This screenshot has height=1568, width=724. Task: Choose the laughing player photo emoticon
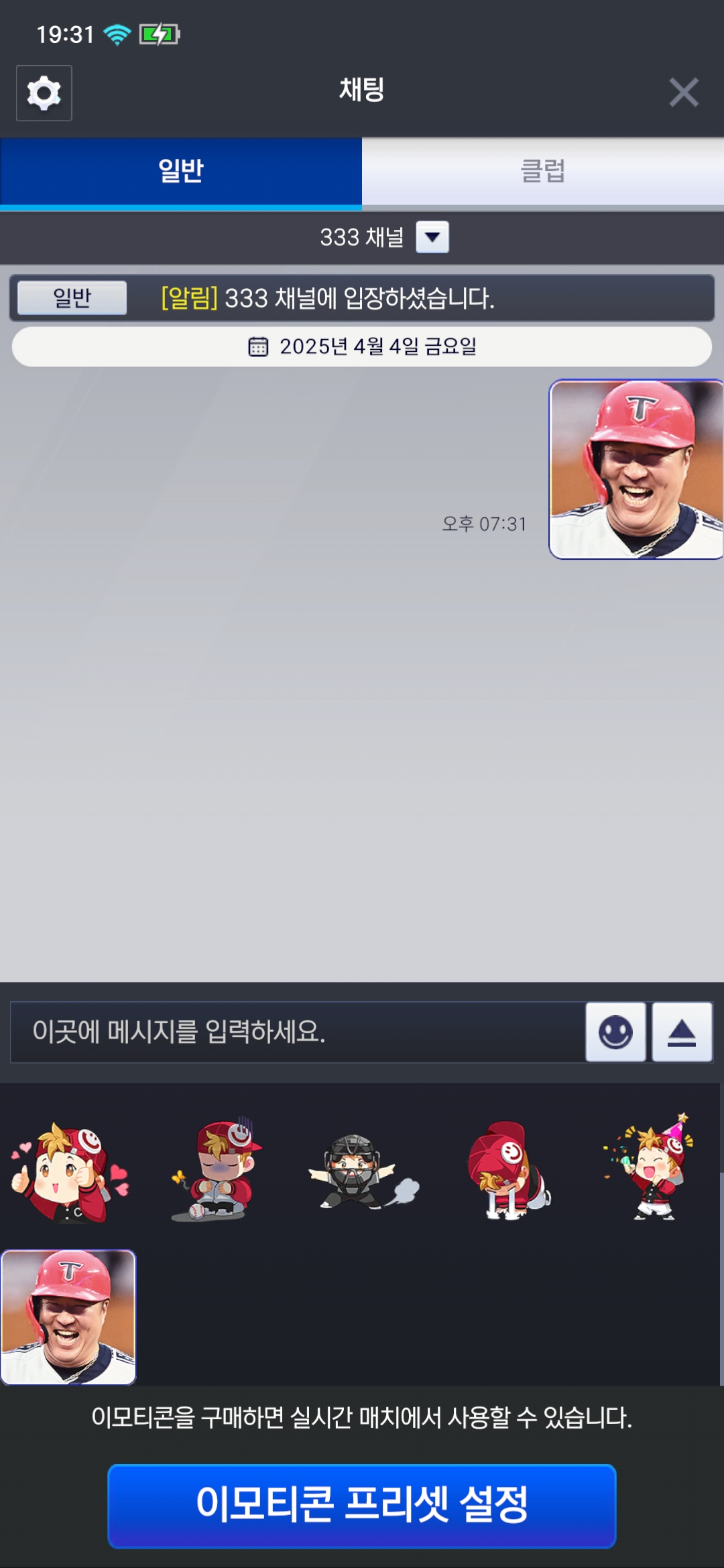68,1317
